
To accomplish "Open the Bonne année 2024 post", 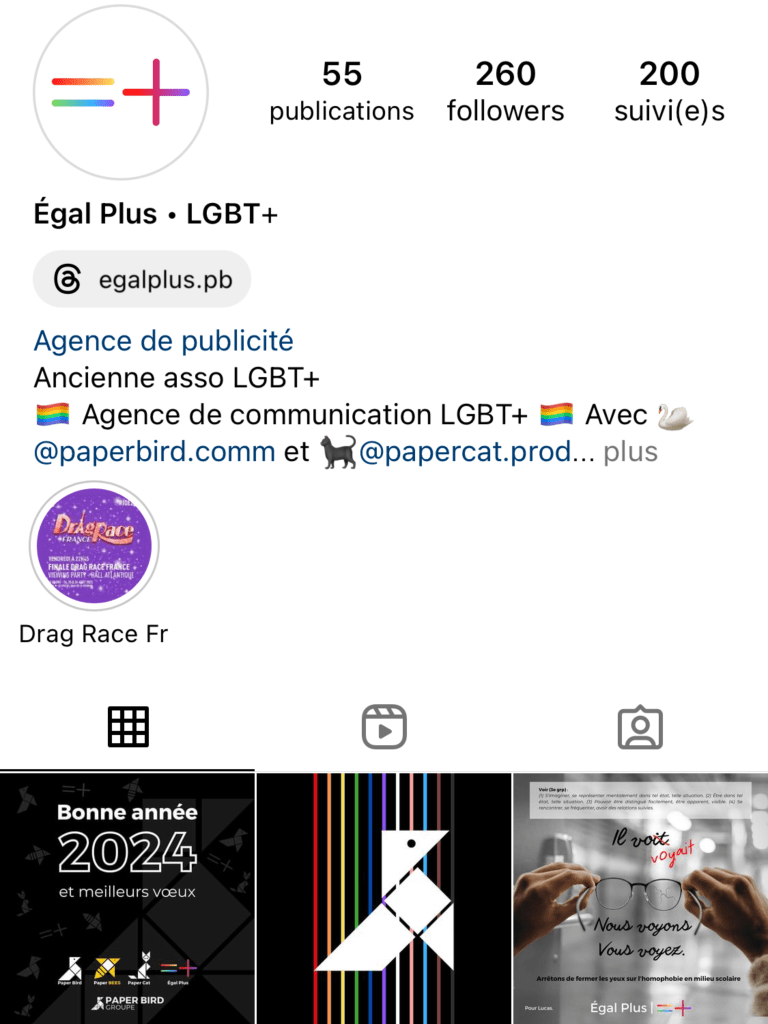I will coord(127,898).
